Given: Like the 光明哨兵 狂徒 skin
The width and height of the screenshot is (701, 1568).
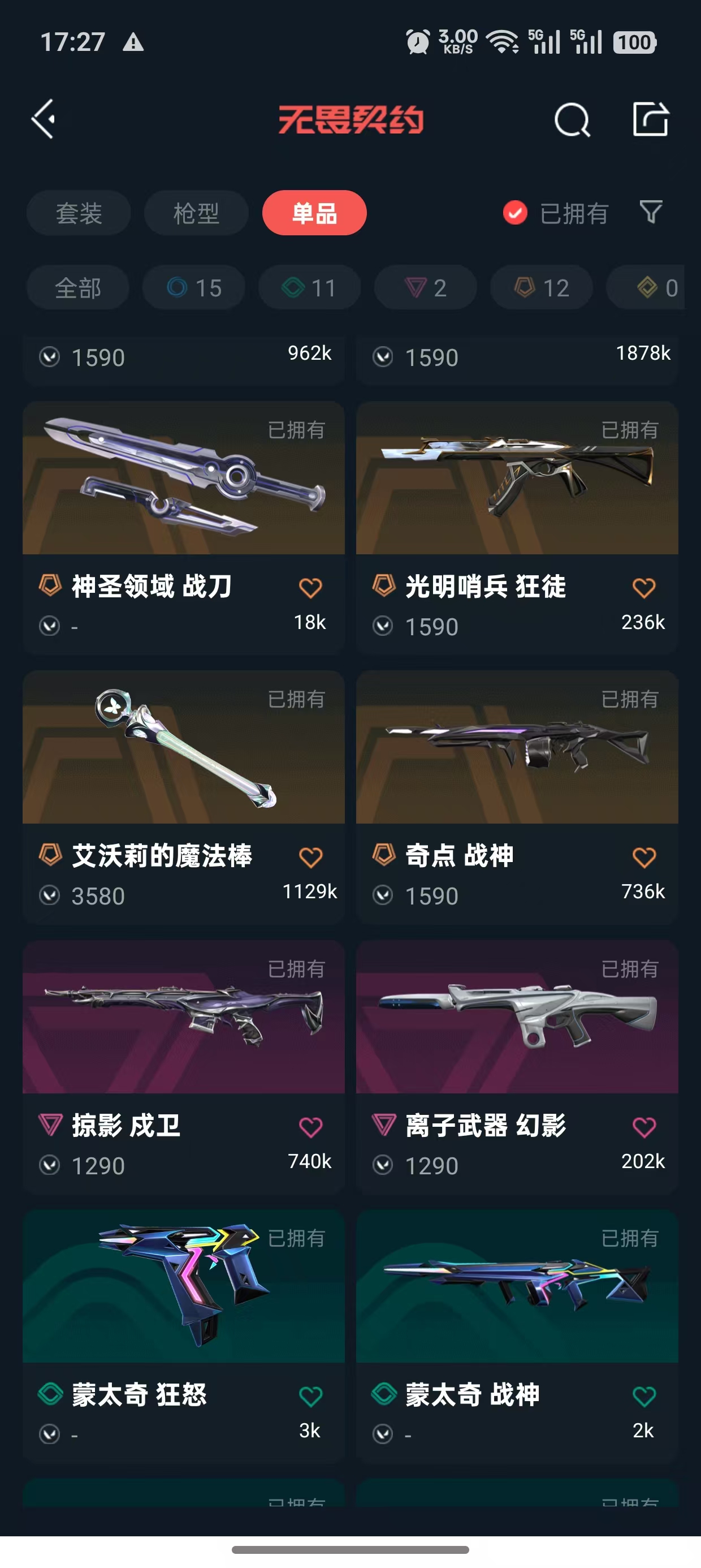Looking at the screenshot, I should [644, 587].
